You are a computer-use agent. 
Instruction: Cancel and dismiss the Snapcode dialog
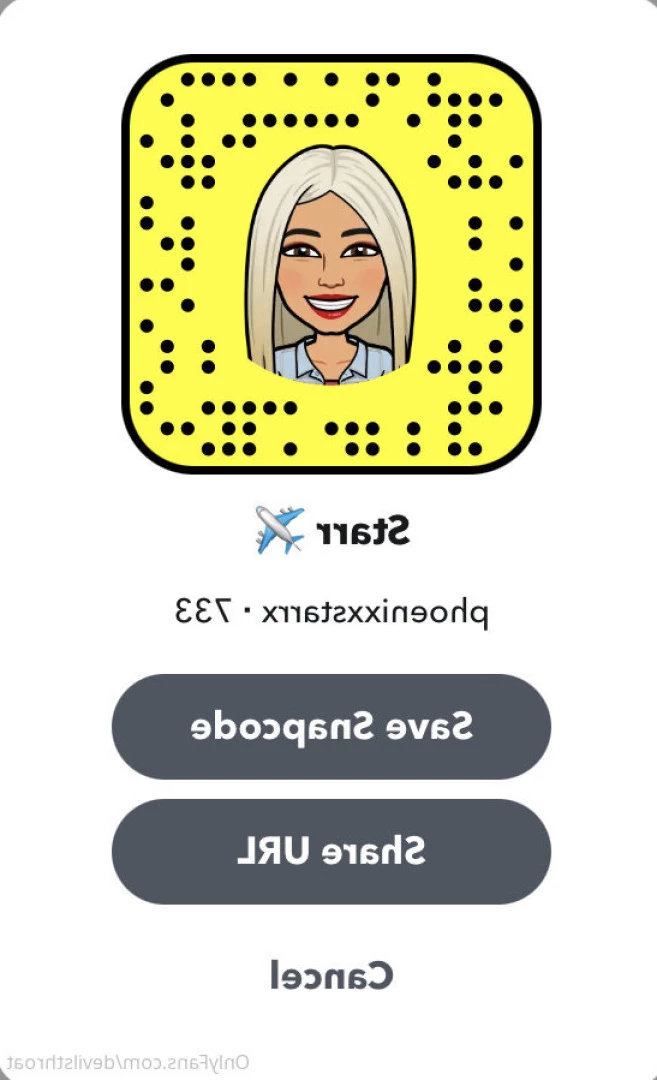click(331, 975)
